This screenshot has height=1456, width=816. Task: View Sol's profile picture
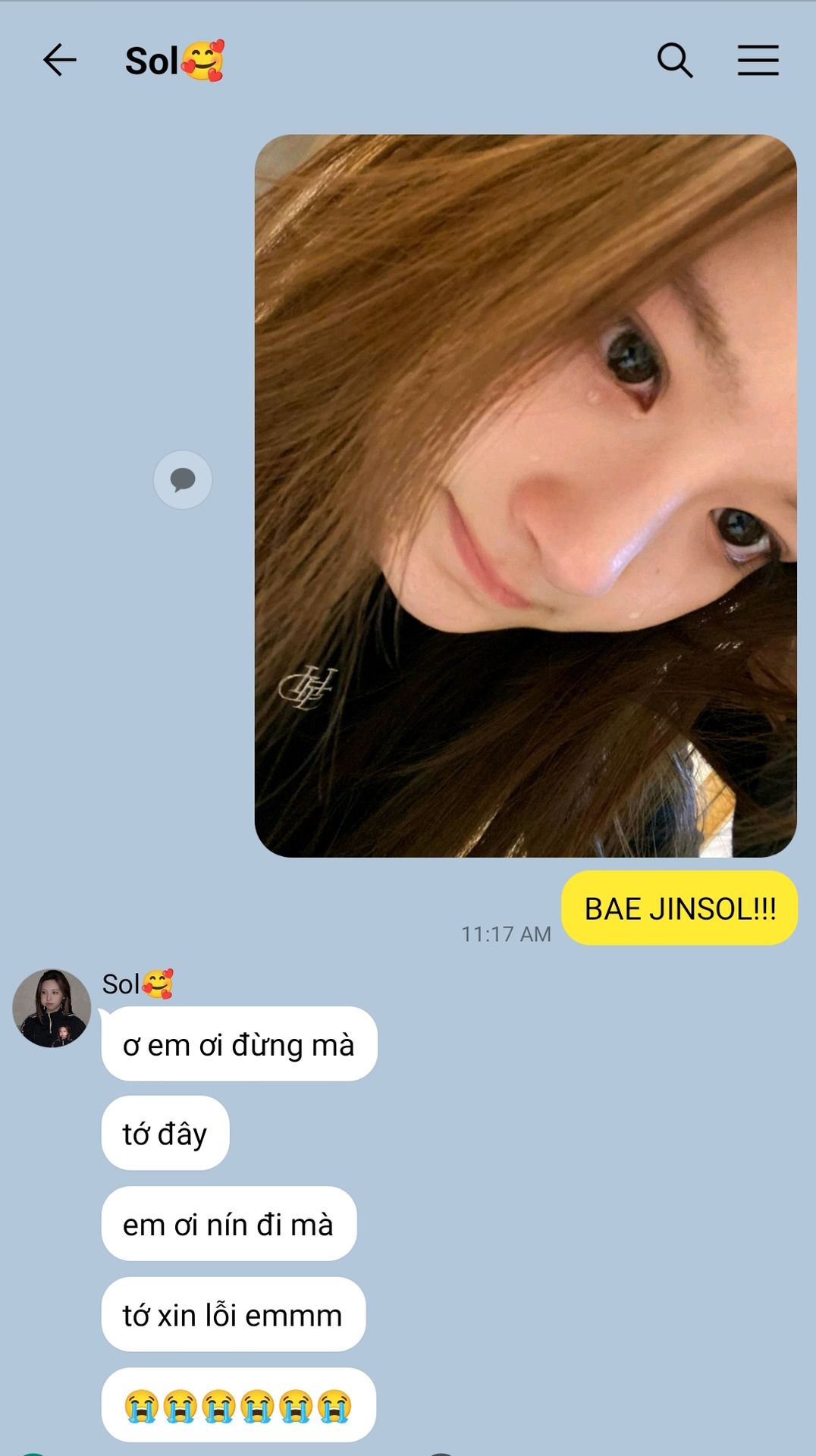point(52,1008)
